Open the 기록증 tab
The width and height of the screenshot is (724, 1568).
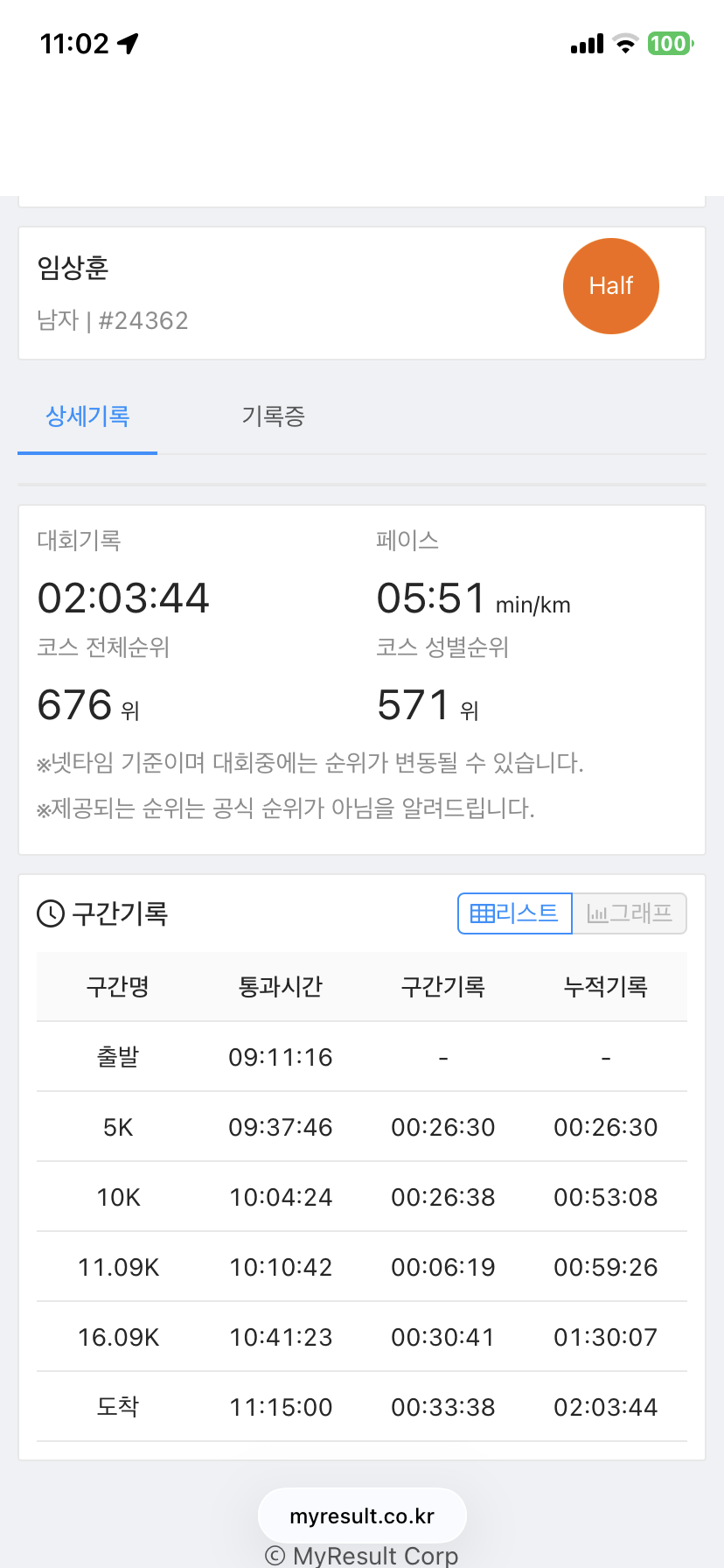pyautogui.click(x=272, y=417)
